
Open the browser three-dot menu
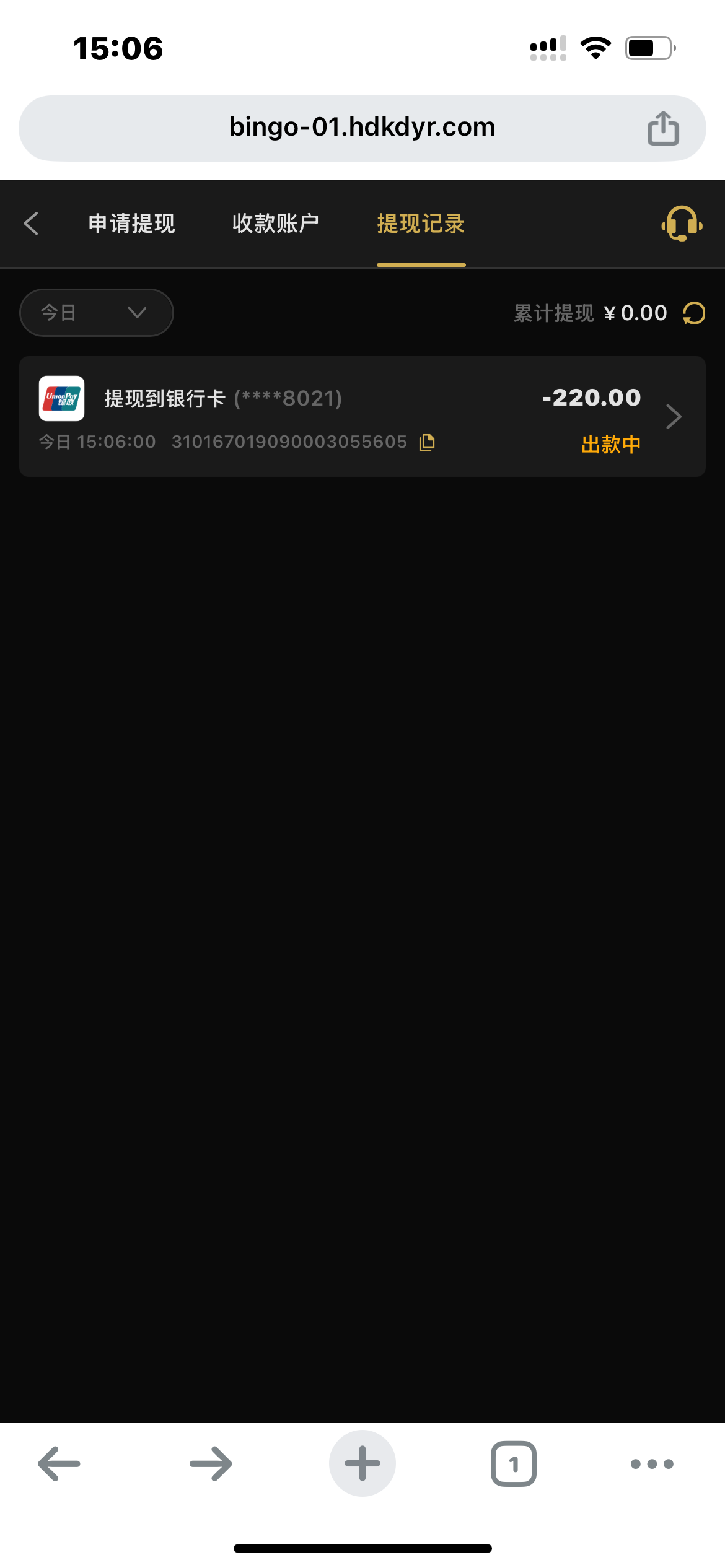[652, 1463]
